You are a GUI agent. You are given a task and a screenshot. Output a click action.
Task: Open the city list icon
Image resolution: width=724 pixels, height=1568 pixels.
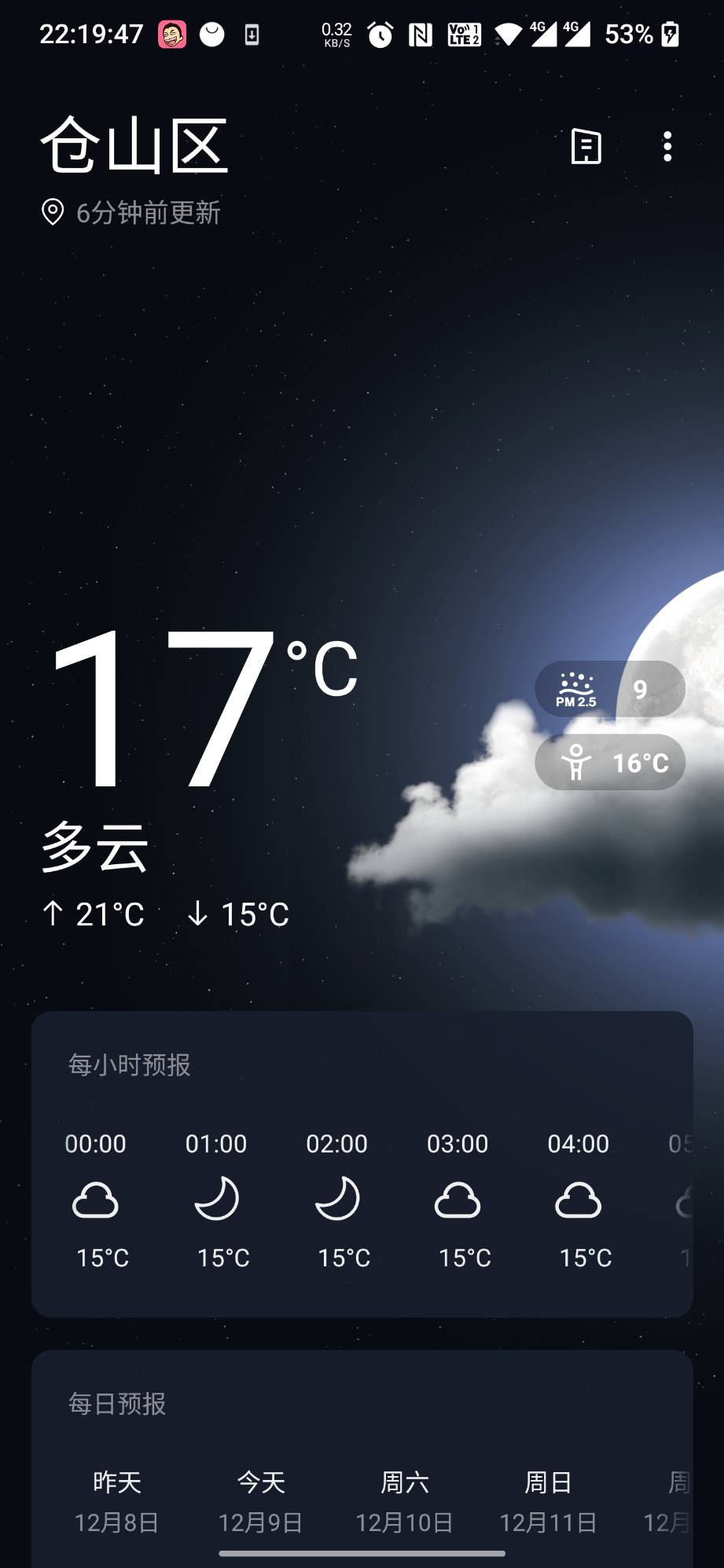586,146
